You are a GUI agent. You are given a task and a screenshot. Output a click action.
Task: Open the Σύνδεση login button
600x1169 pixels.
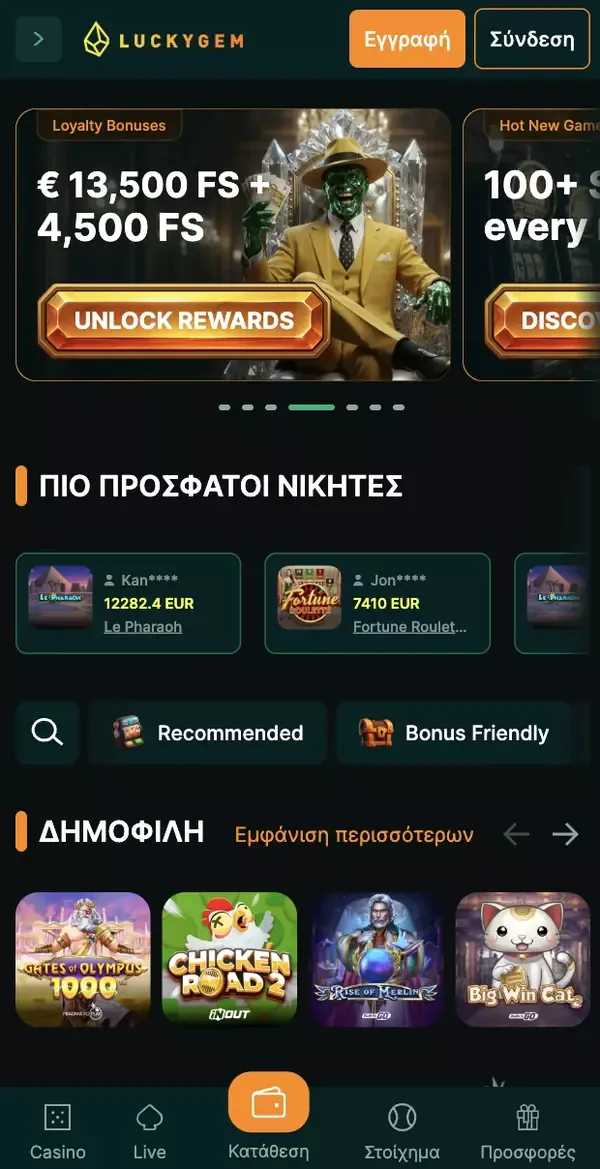click(x=531, y=39)
